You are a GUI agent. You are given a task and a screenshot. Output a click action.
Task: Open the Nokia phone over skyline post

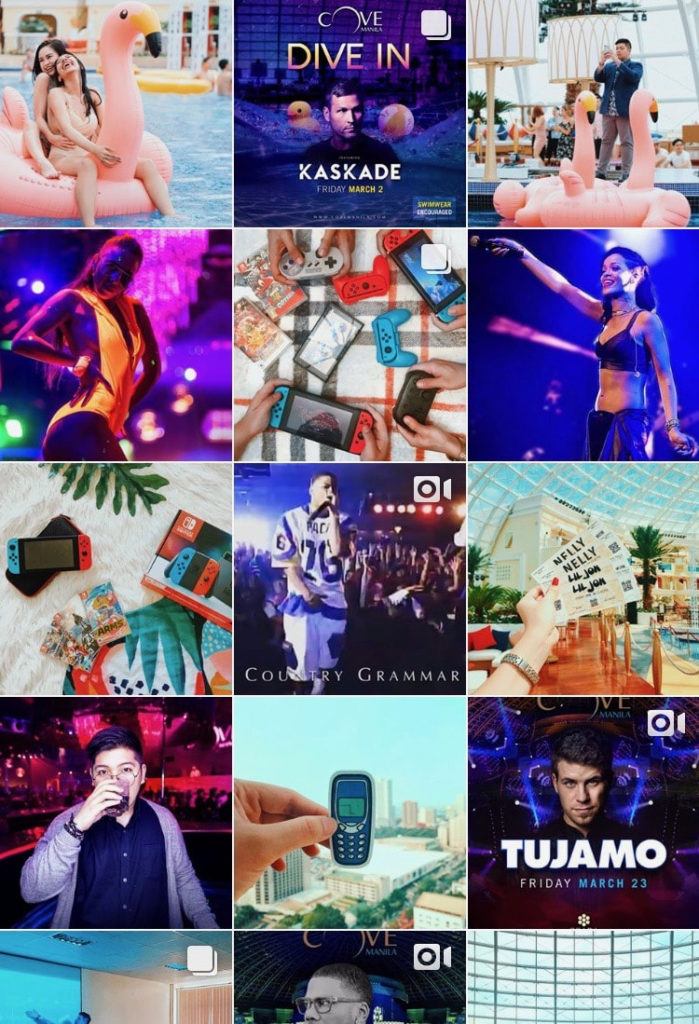point(349,812)
